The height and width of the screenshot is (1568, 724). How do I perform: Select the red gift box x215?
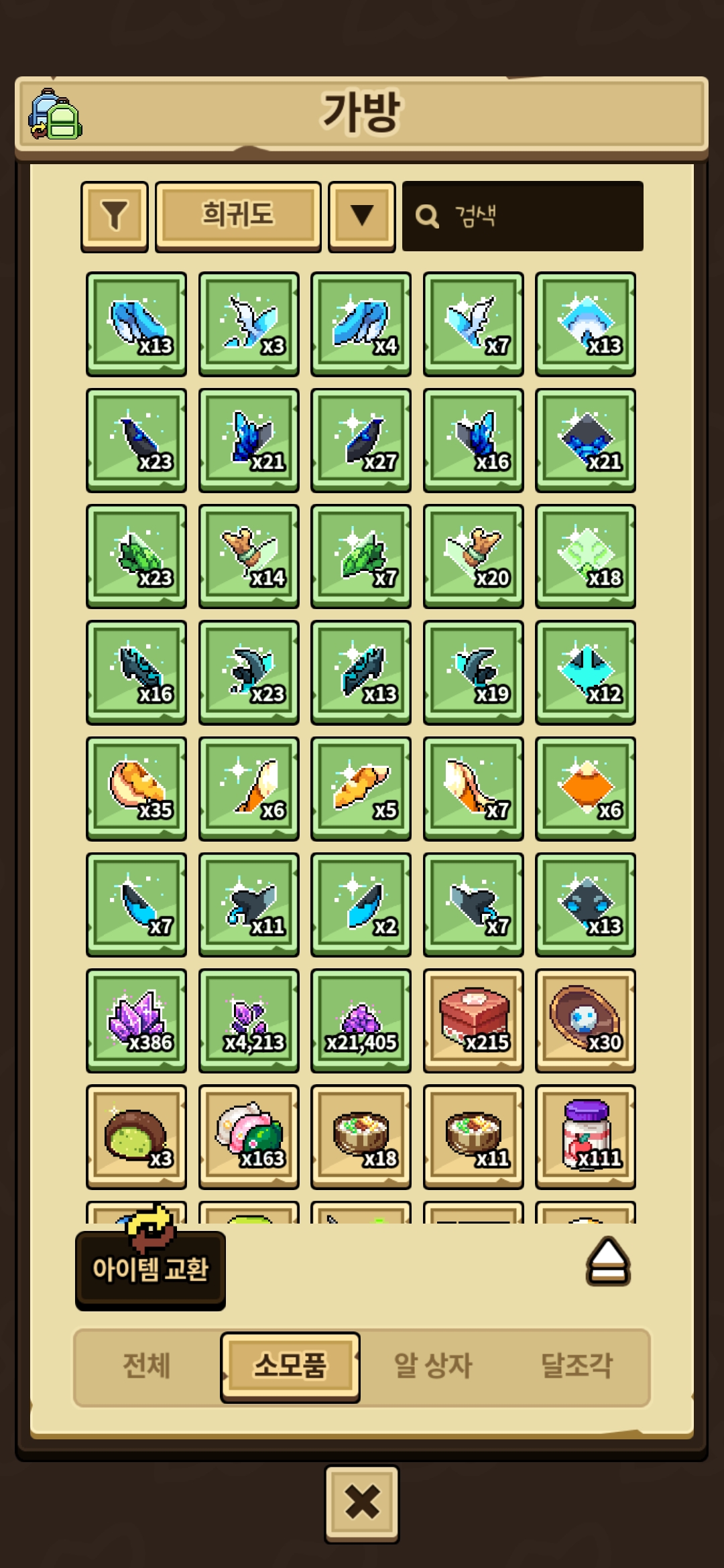tap(473, 1020)
